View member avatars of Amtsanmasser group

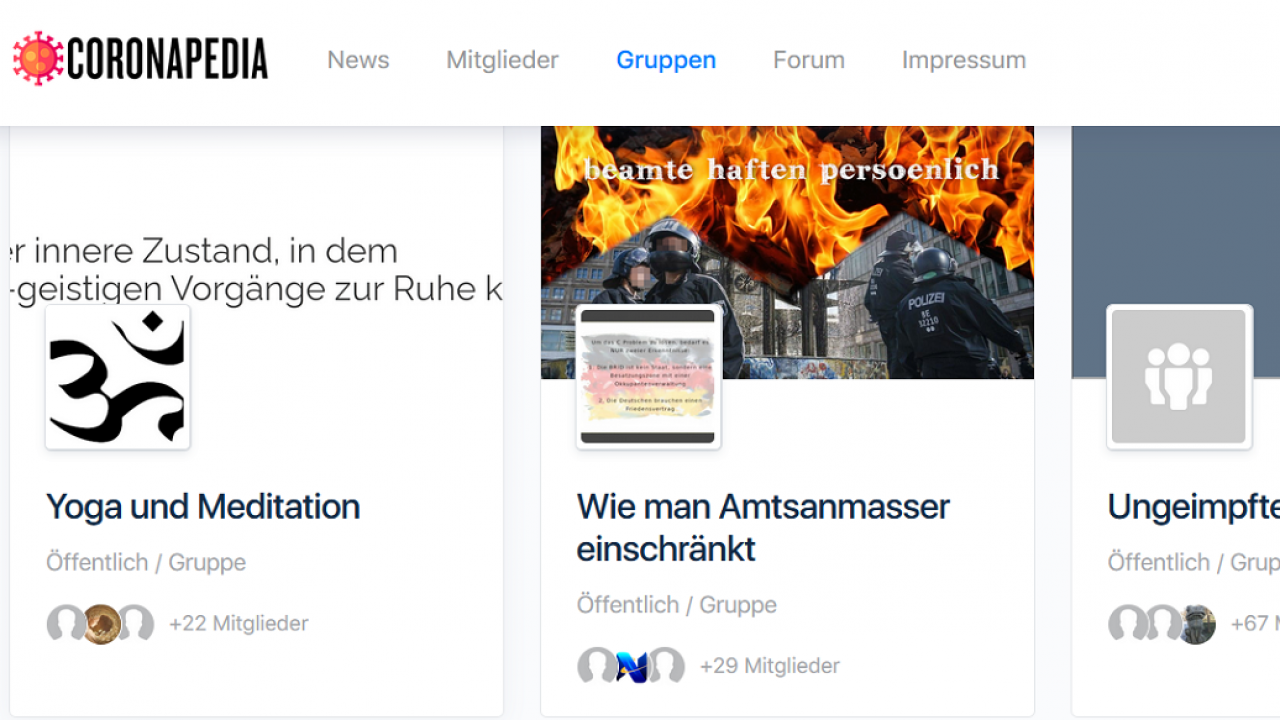[x=631, y=666]
